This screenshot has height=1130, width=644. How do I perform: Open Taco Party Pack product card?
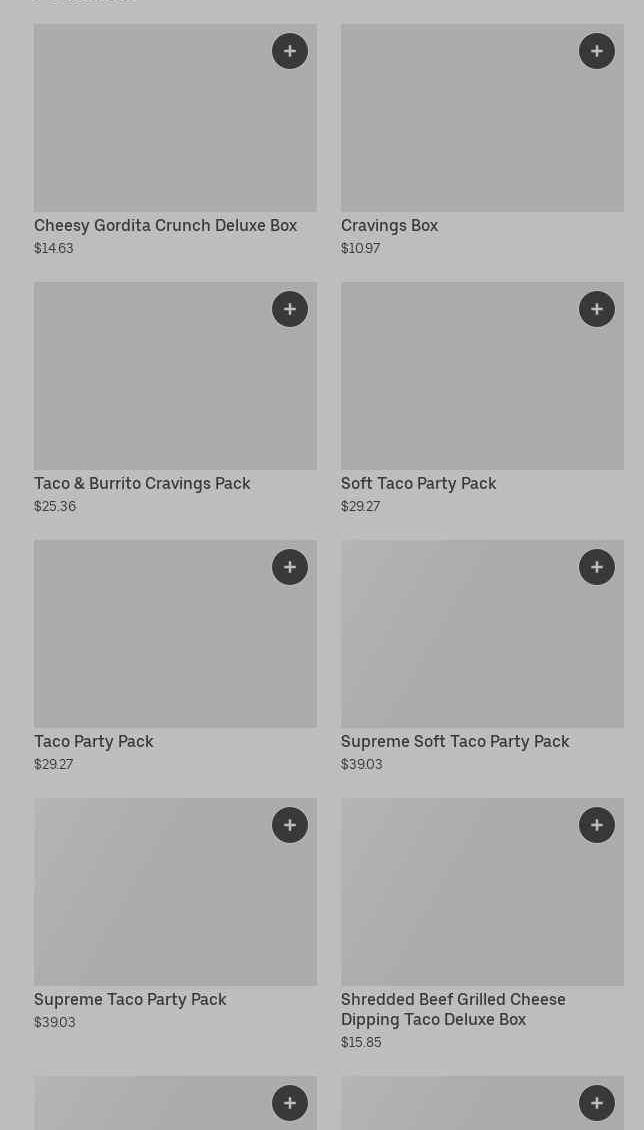click(x=94, y=742)
